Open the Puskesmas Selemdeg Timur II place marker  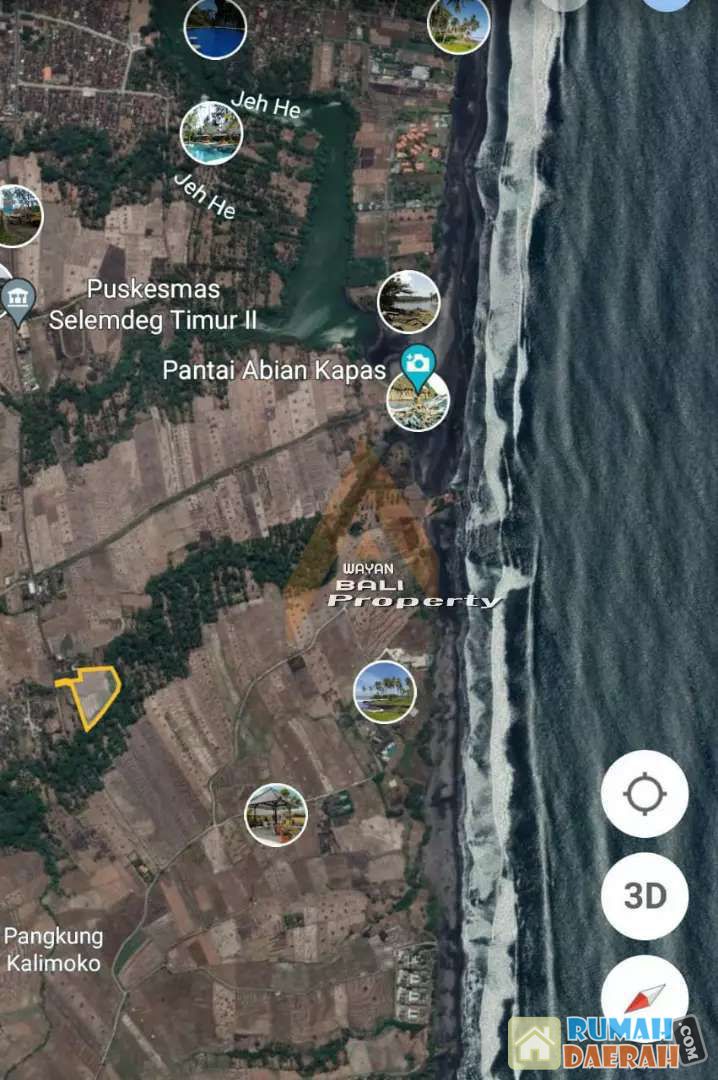pyautogui.click(x=18, y=297)
